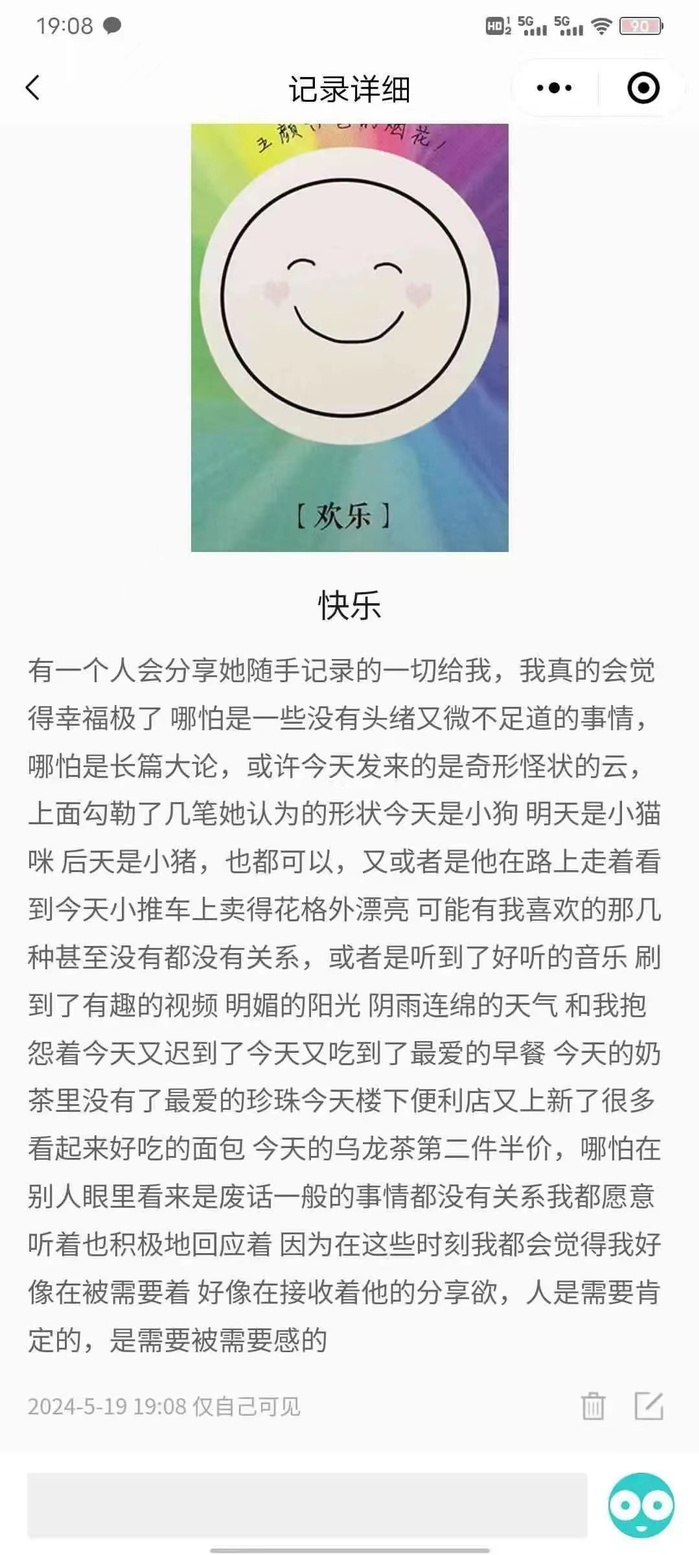Edit this 快乐 record

pos(649,1405)
